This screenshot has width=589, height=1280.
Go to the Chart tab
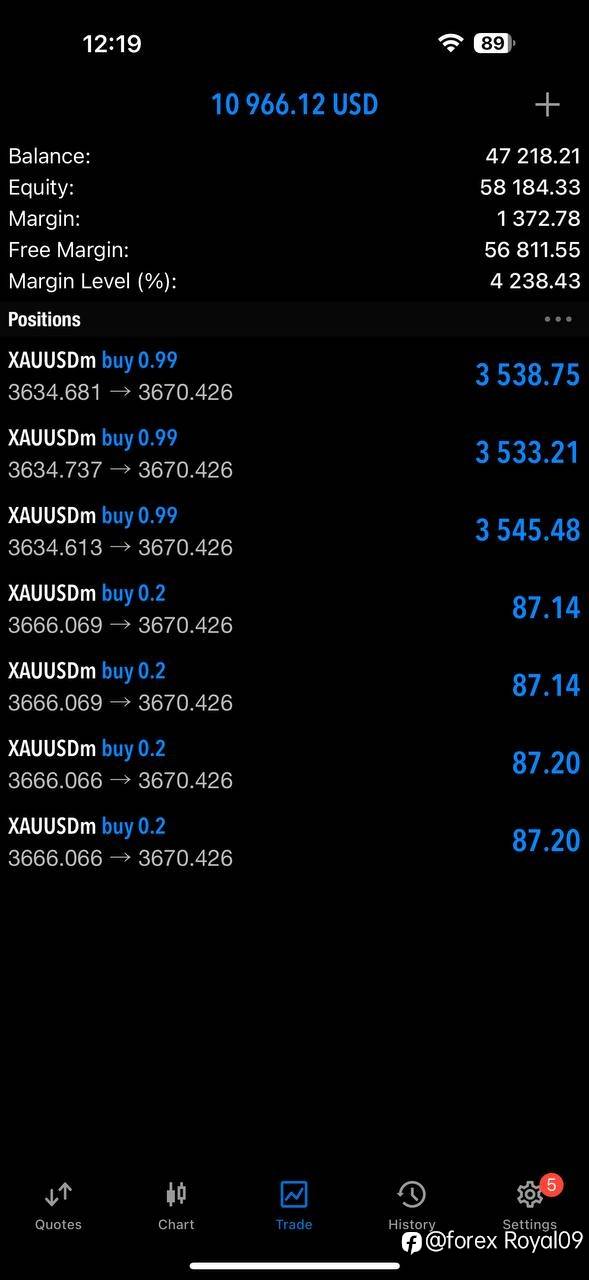click(x=176, y=1205)
